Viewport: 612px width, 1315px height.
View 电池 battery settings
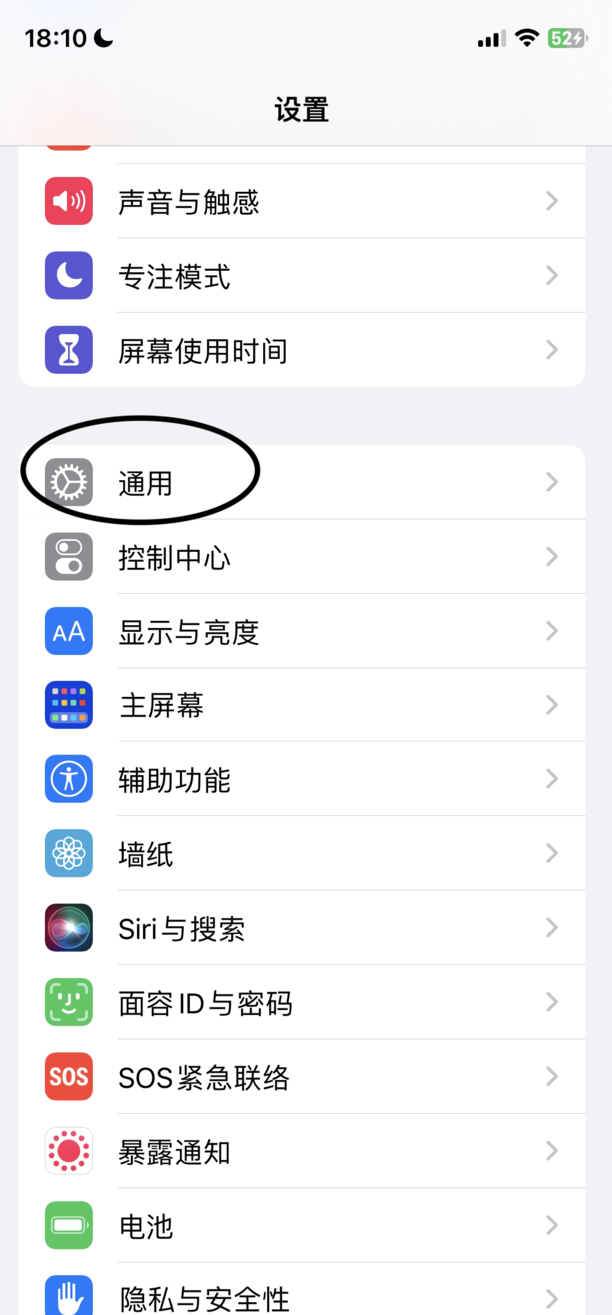300,1225
